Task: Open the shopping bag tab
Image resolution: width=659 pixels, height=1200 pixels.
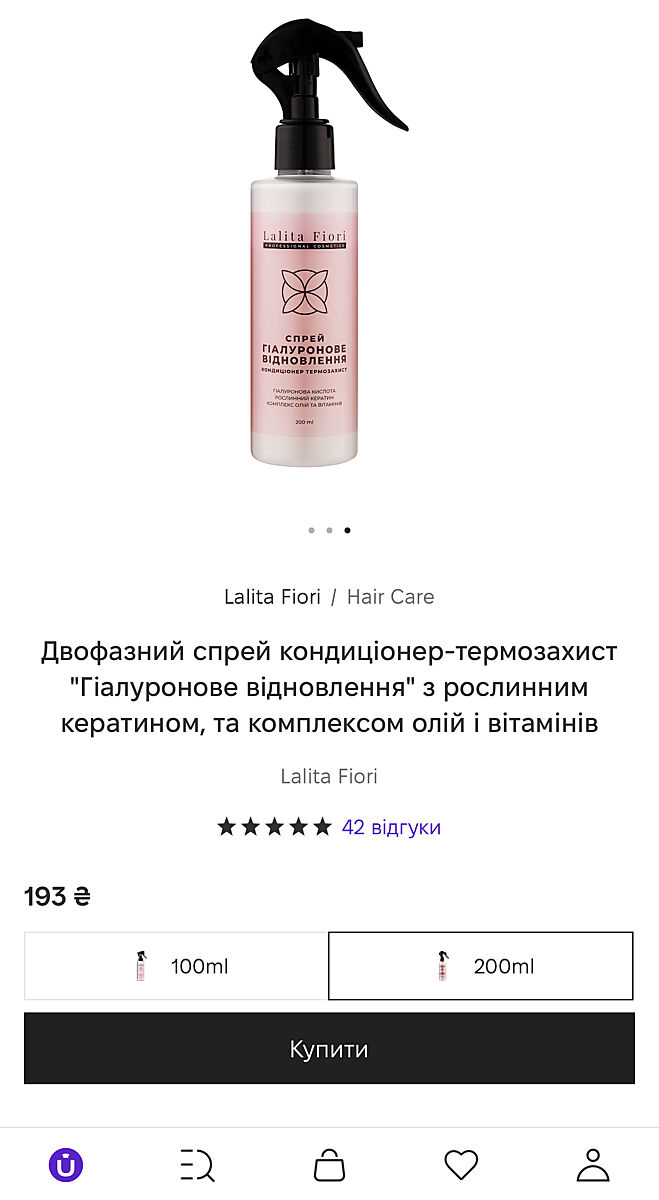Action: (329, 1164)
